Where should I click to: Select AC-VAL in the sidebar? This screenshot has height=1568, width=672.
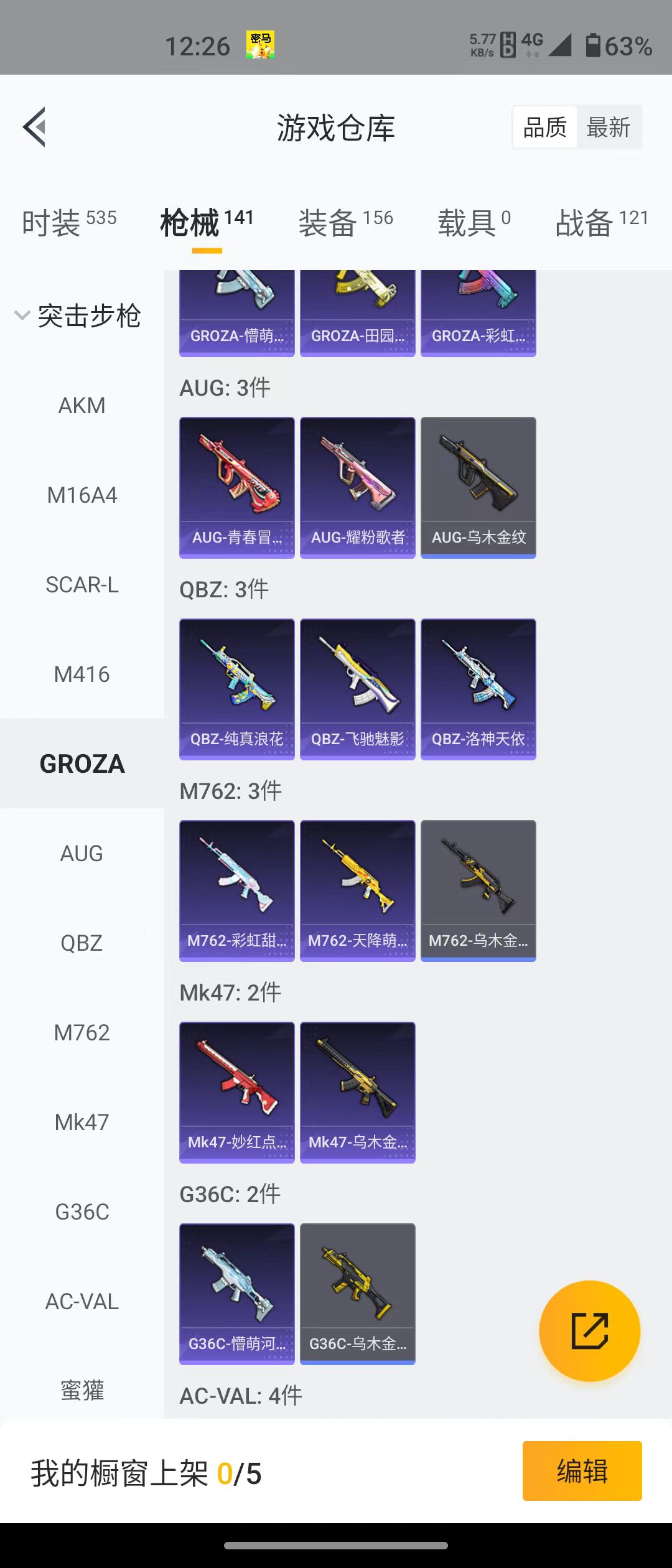click(x=82, y=1302)
